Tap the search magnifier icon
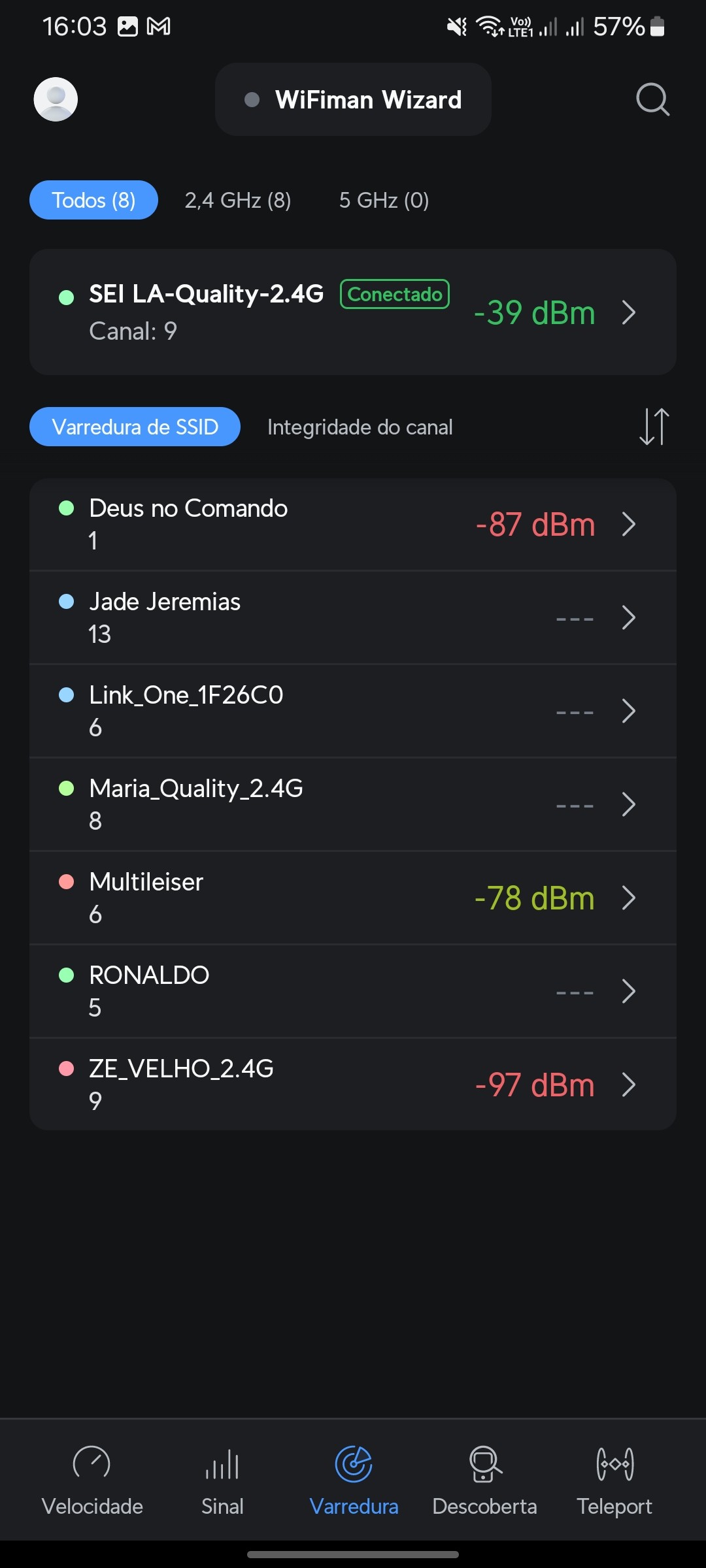The width and height of the screenshot is (706, 1568). click(652, 99)
